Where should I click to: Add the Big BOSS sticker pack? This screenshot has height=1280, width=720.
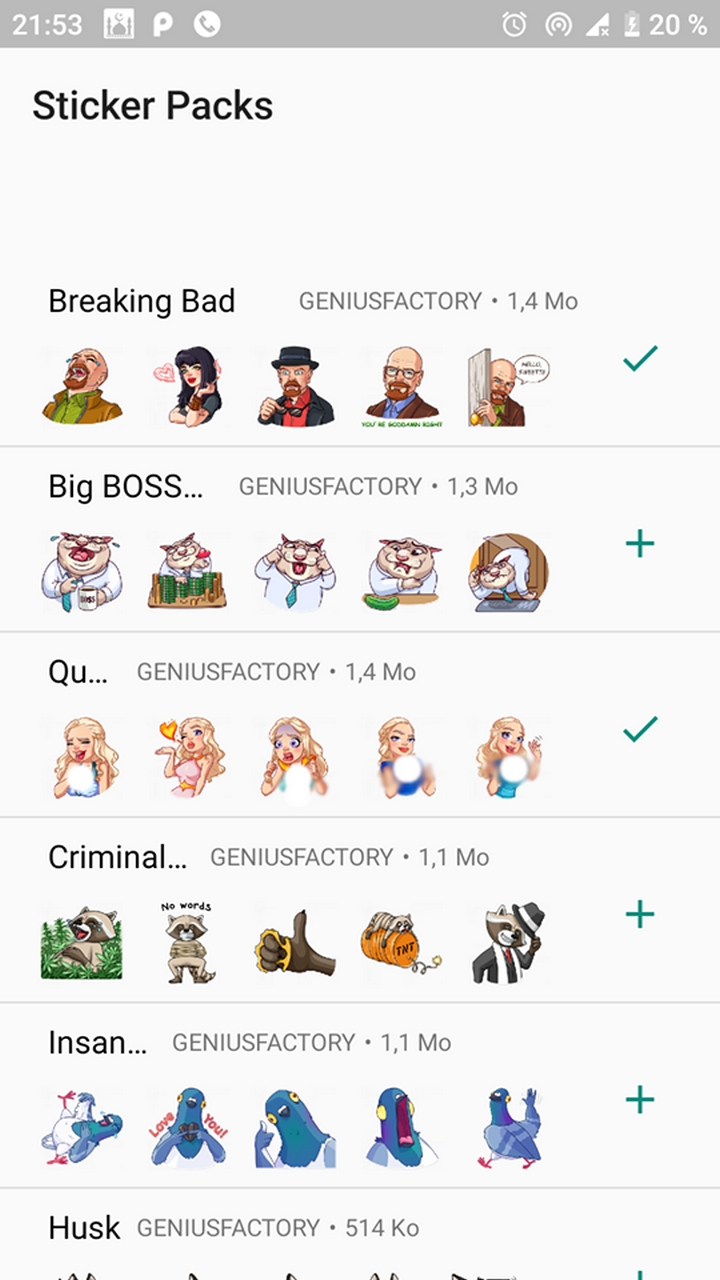click(639, 543)
